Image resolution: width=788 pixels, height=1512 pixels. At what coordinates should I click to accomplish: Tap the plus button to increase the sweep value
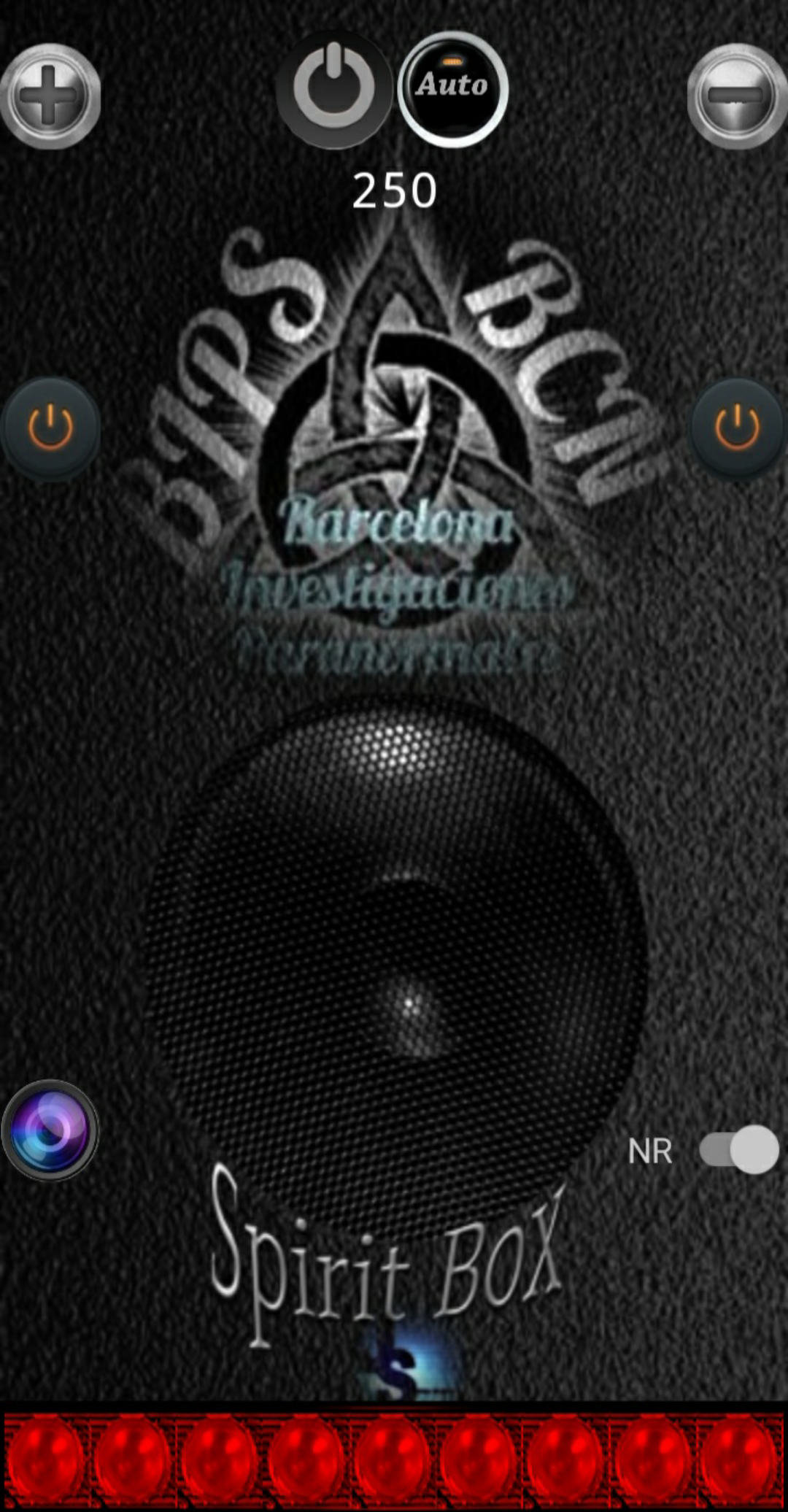50,96
